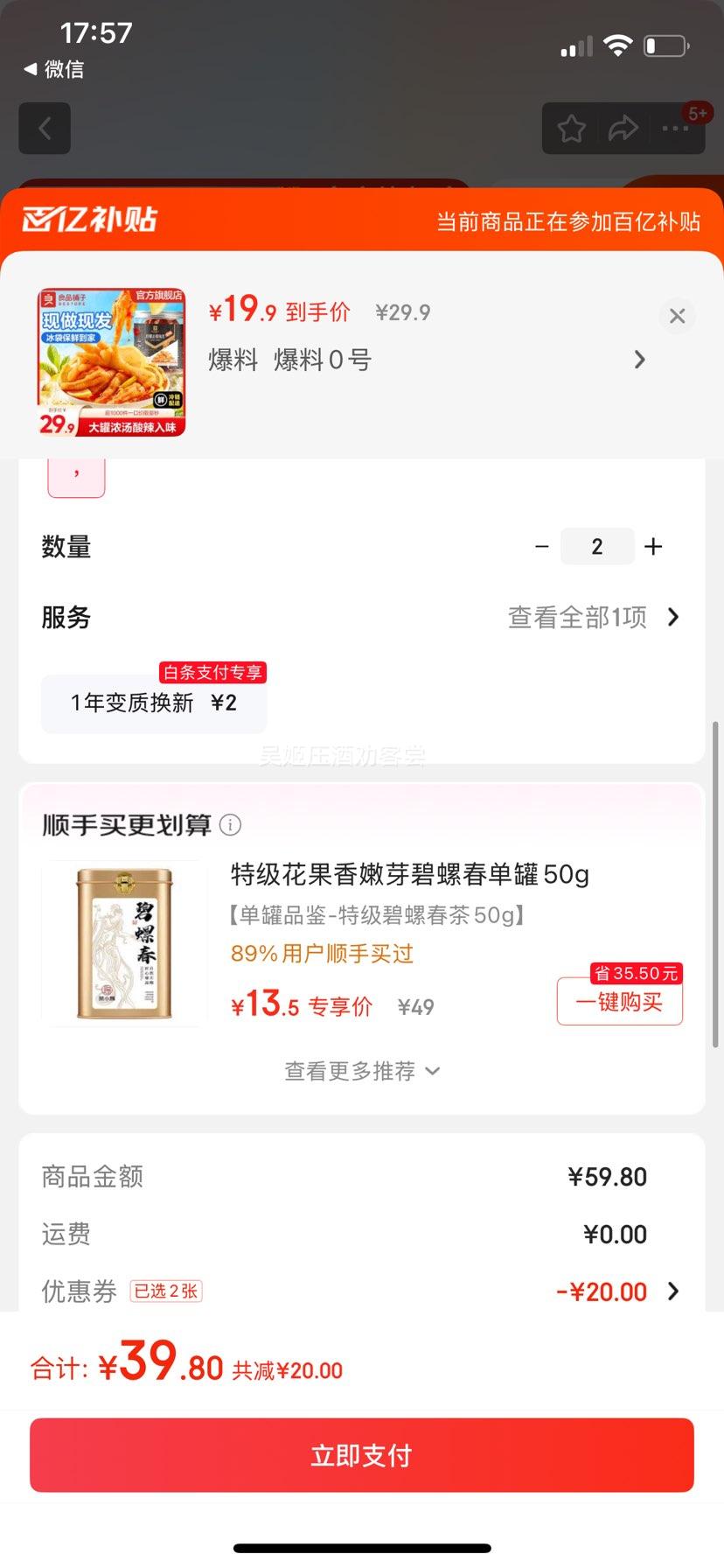Tap the quantity field showing 2
Viewport: 724px width, 1568px height.
pos(597,546)
